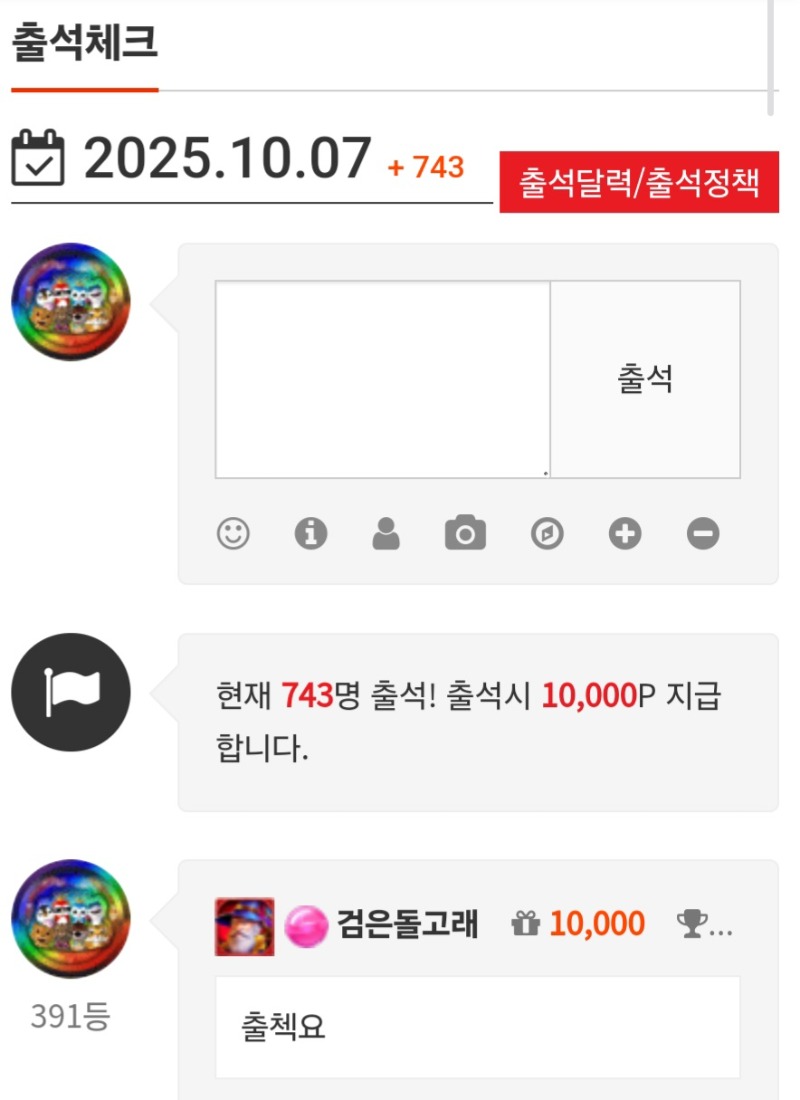Open the emoticon smiley picker
Screen dimensions: 800x1100
(x=233, y=534)
